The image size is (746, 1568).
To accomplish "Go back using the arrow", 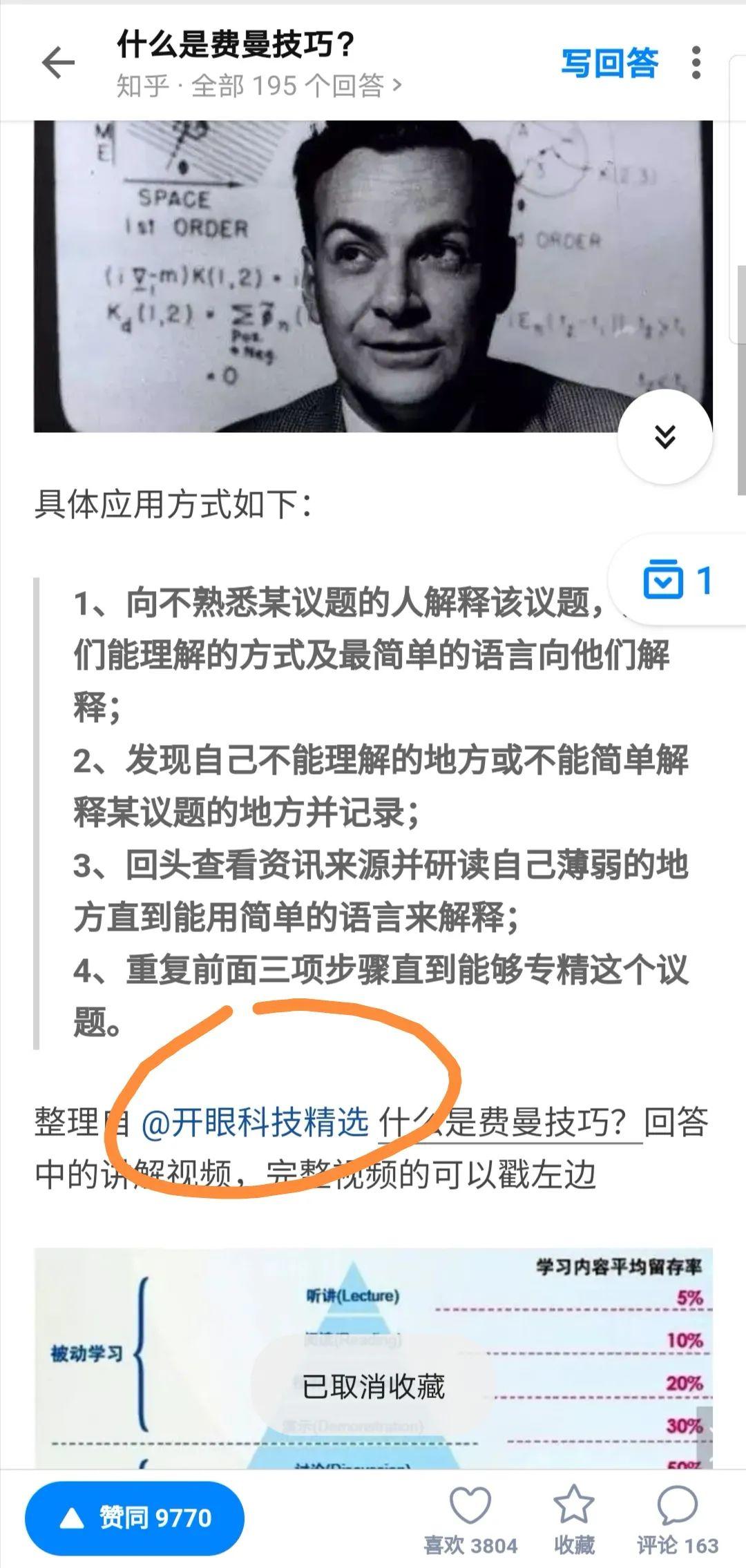I will coord(58,64).
